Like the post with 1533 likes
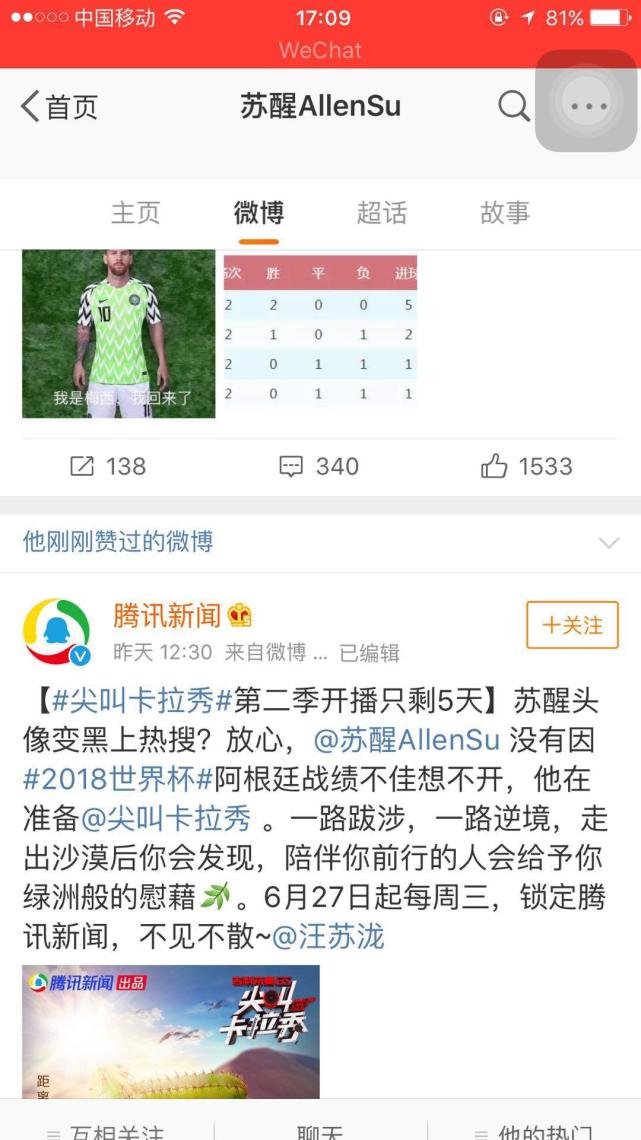The width and height of the screenshot is (641, 1140). [527, 466]
